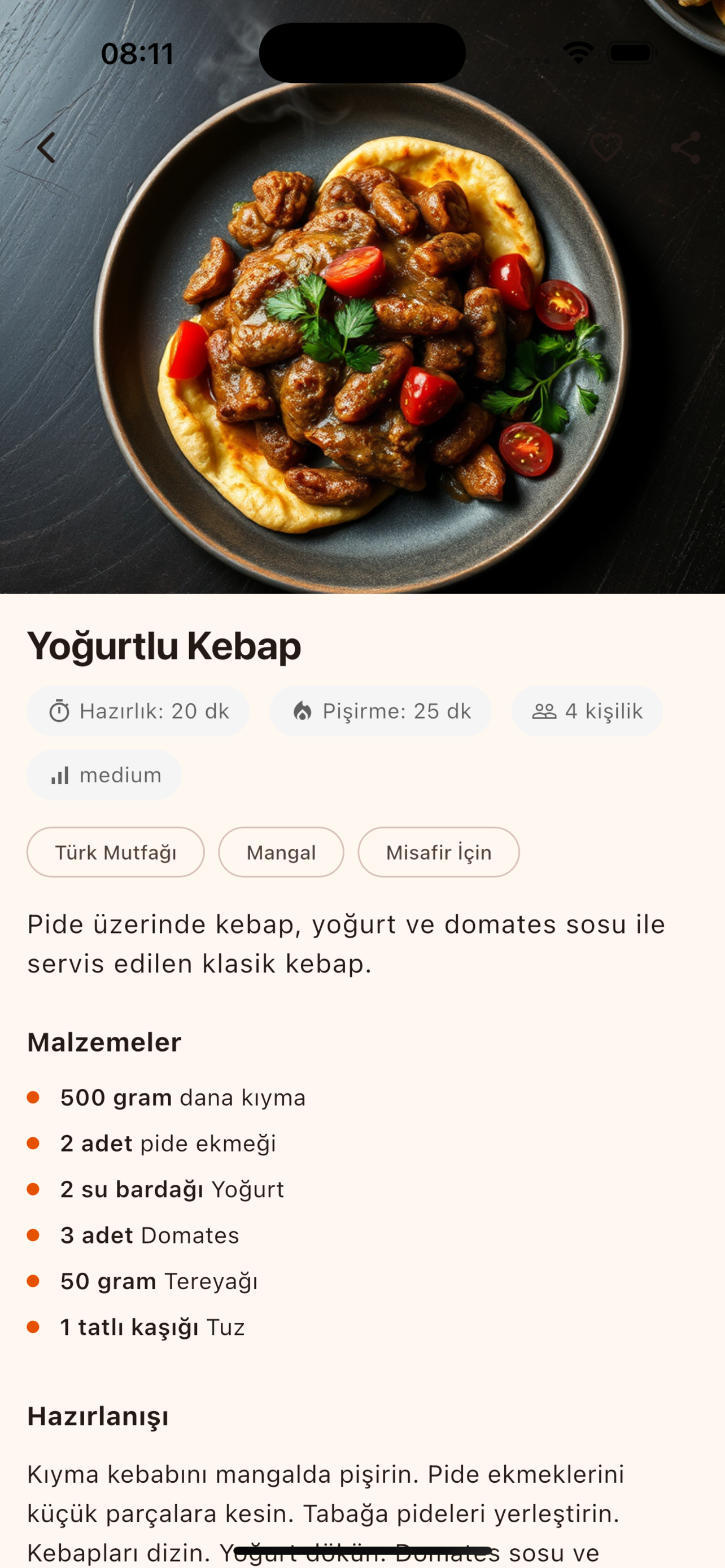Click the Hazırlık: 20 dk badge

(x=138, y=711)
